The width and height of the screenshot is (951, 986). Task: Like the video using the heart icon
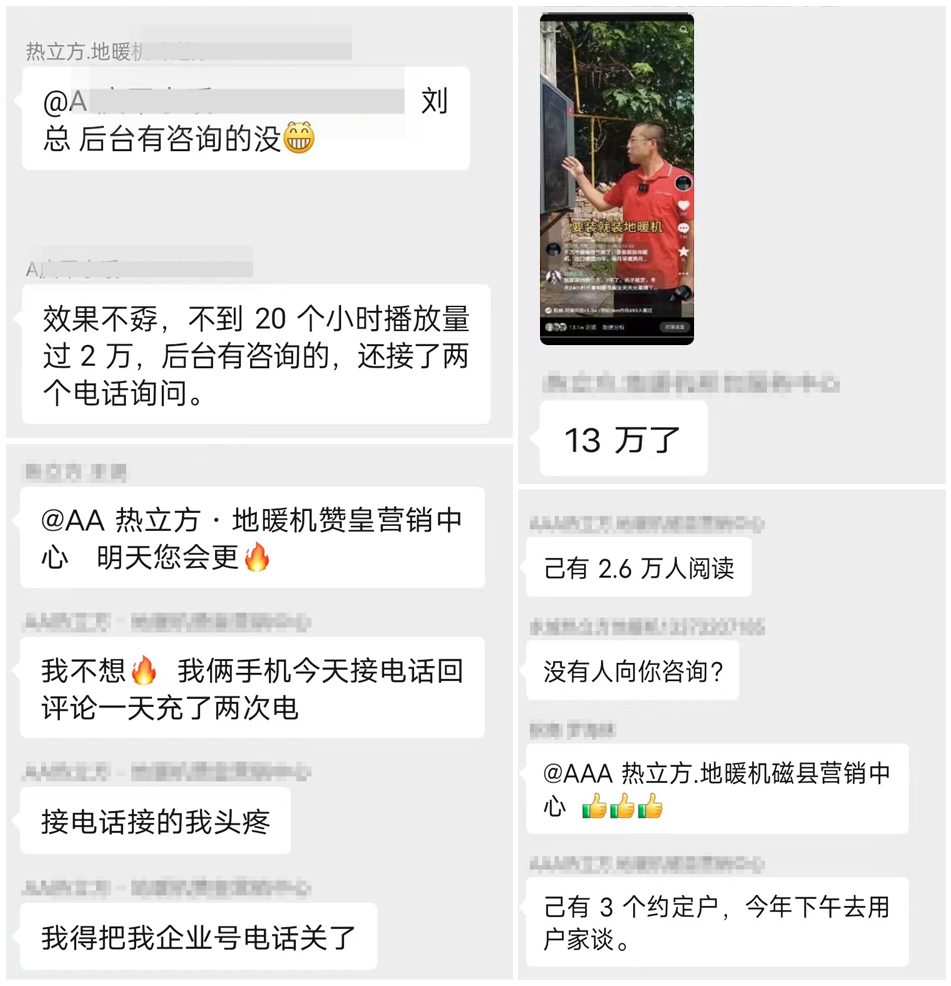click(x=683, y=206)
